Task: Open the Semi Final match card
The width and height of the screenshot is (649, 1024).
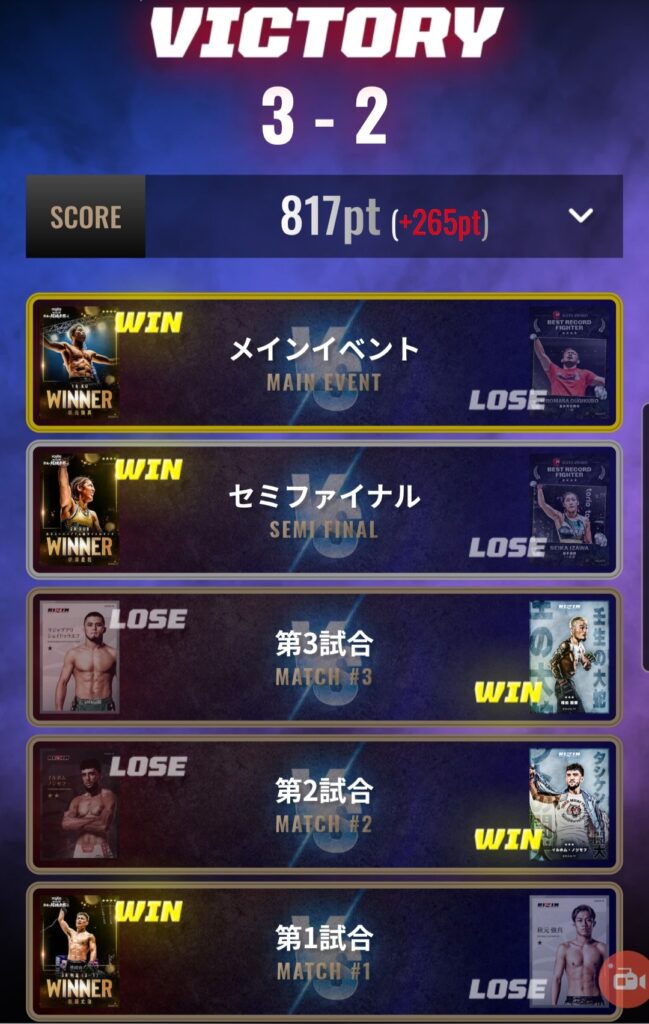Action: [x=324, y=510]
